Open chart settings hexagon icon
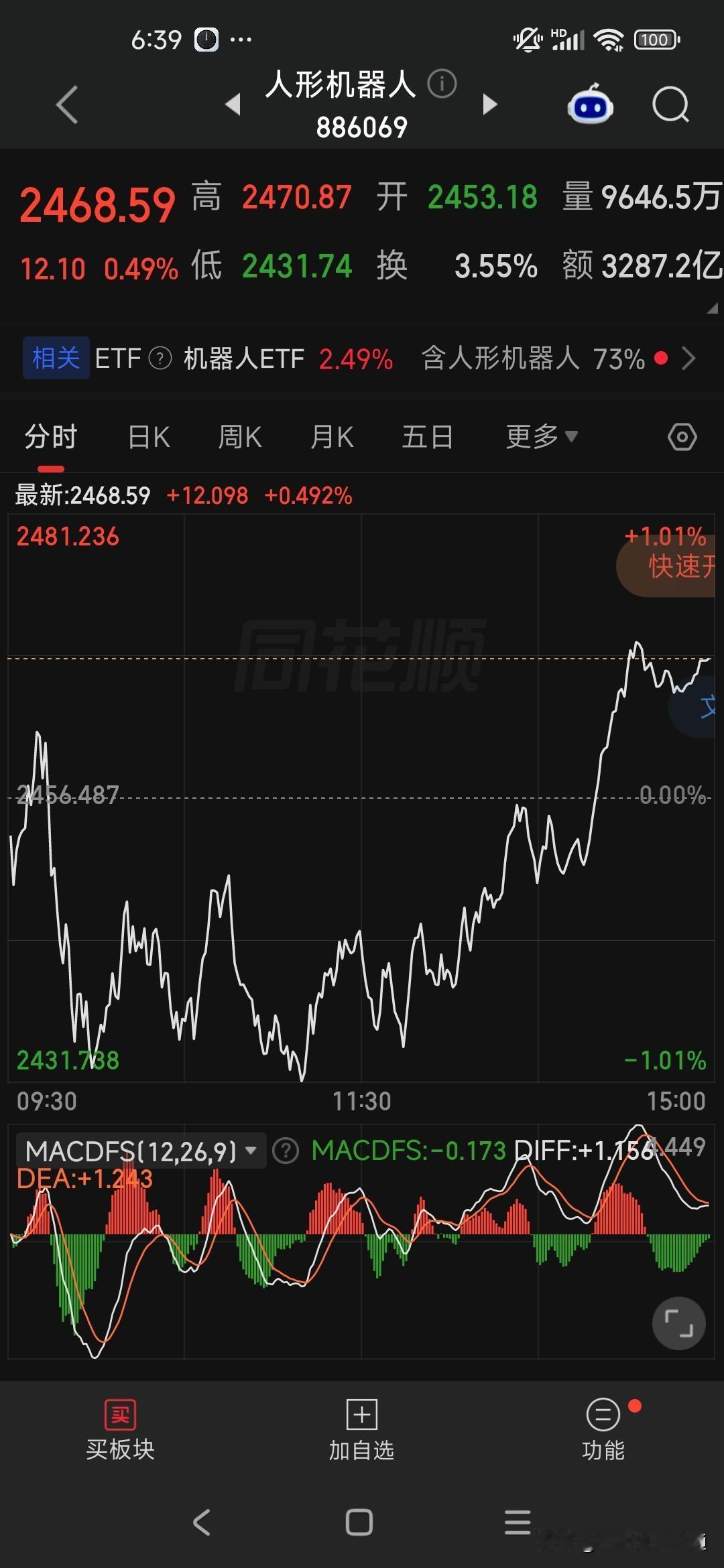 (x=682, y=437)
